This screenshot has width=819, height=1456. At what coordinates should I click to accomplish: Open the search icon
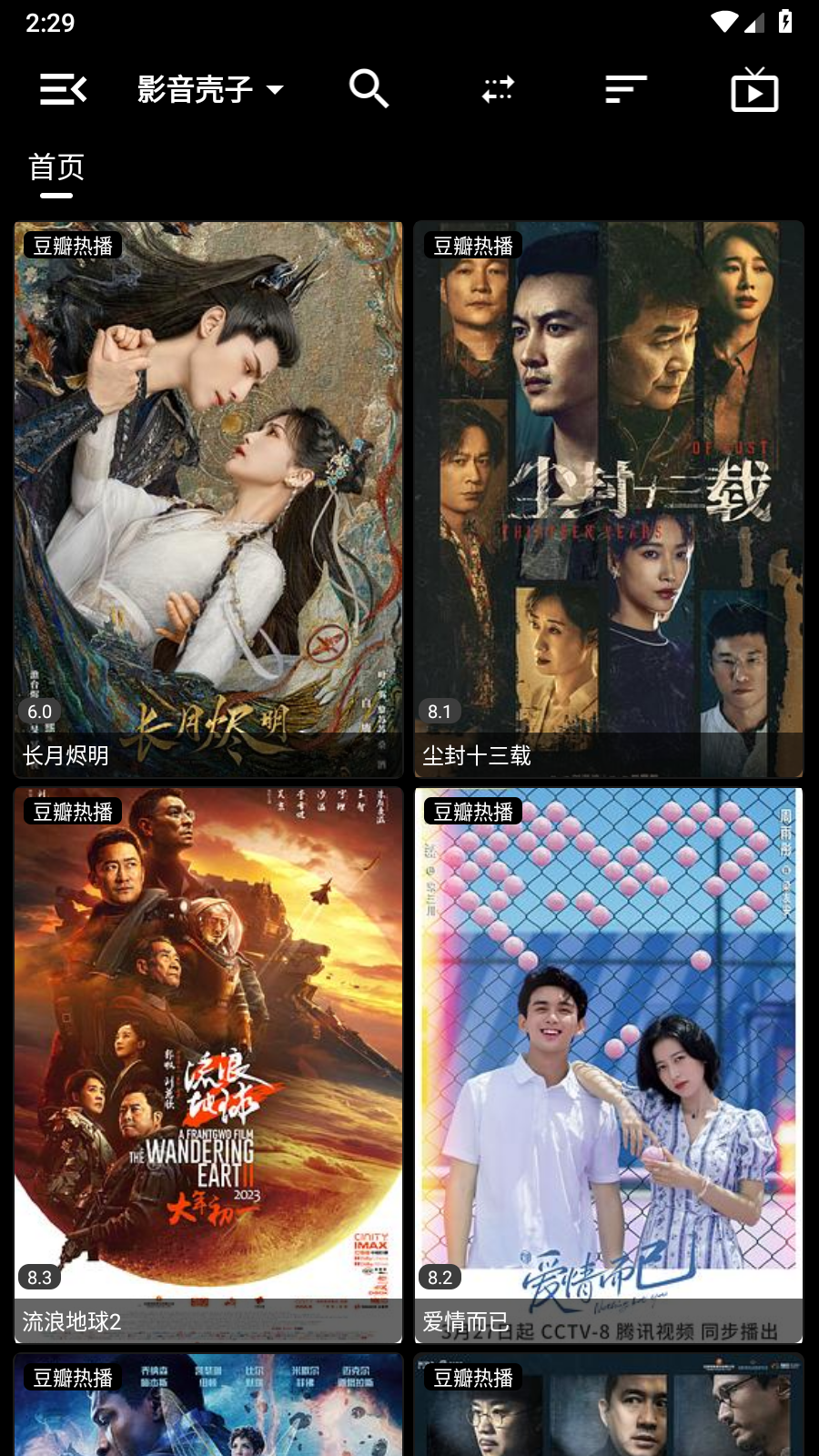[369, 89]
